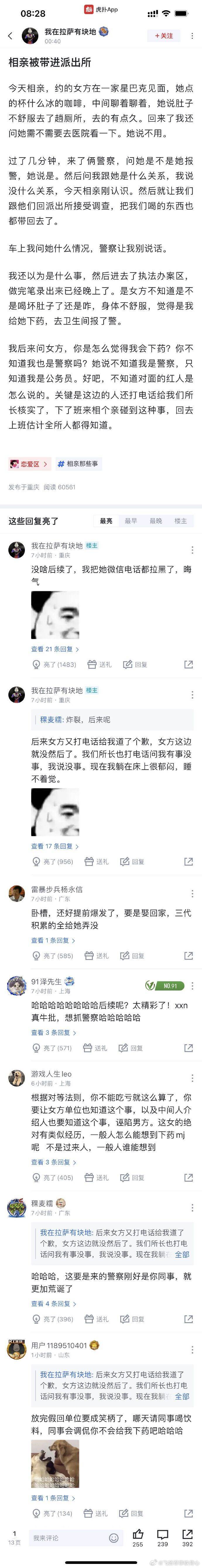Screen dimensions: 202x1568
Task: Go back from this post
Action: (10, 36)
